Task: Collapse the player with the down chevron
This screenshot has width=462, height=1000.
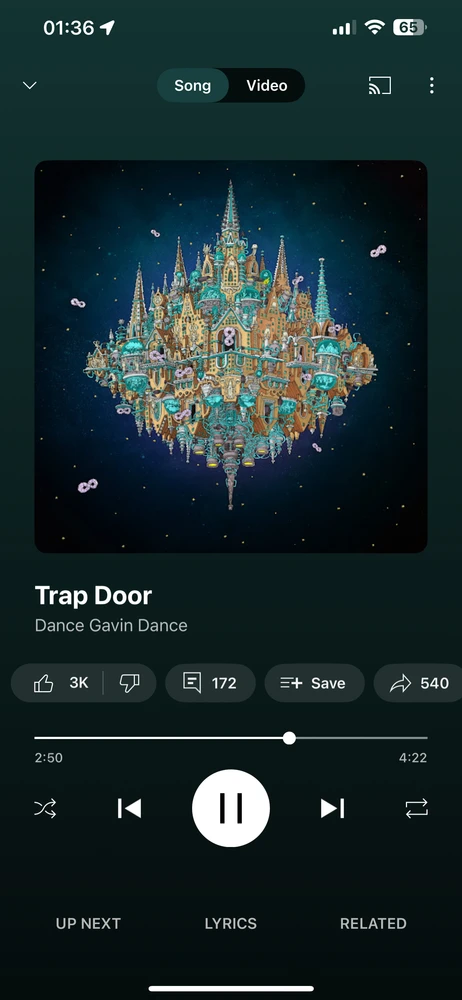Action: (x=29, y=85)
